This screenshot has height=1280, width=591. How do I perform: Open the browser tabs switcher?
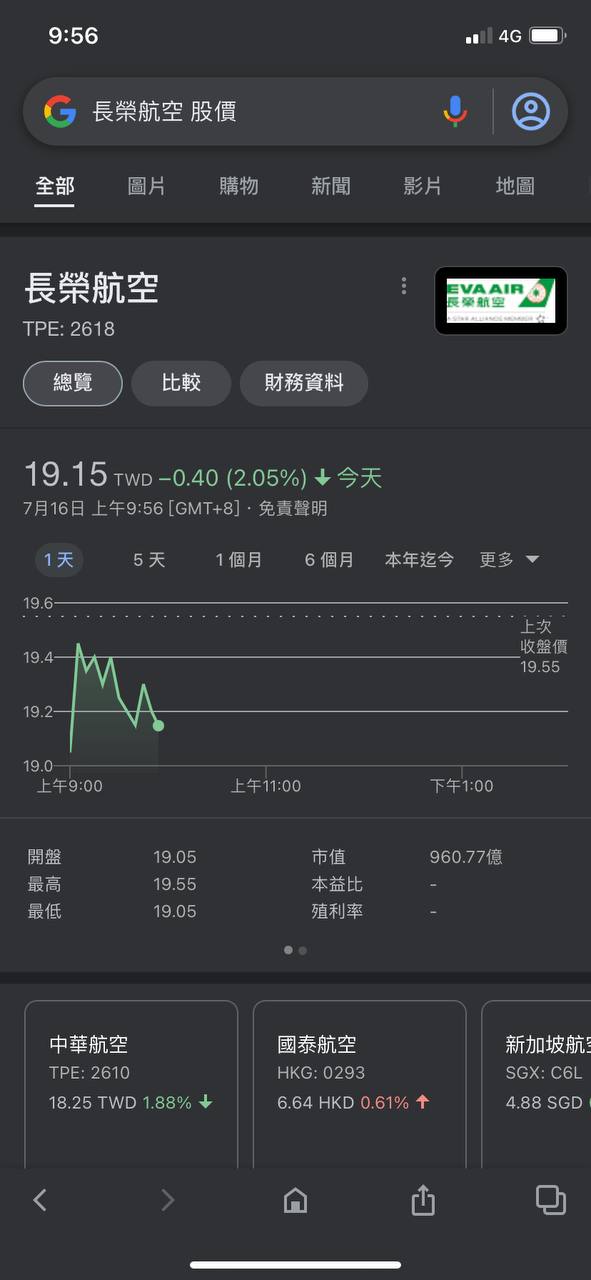(x=550, y=1199)
